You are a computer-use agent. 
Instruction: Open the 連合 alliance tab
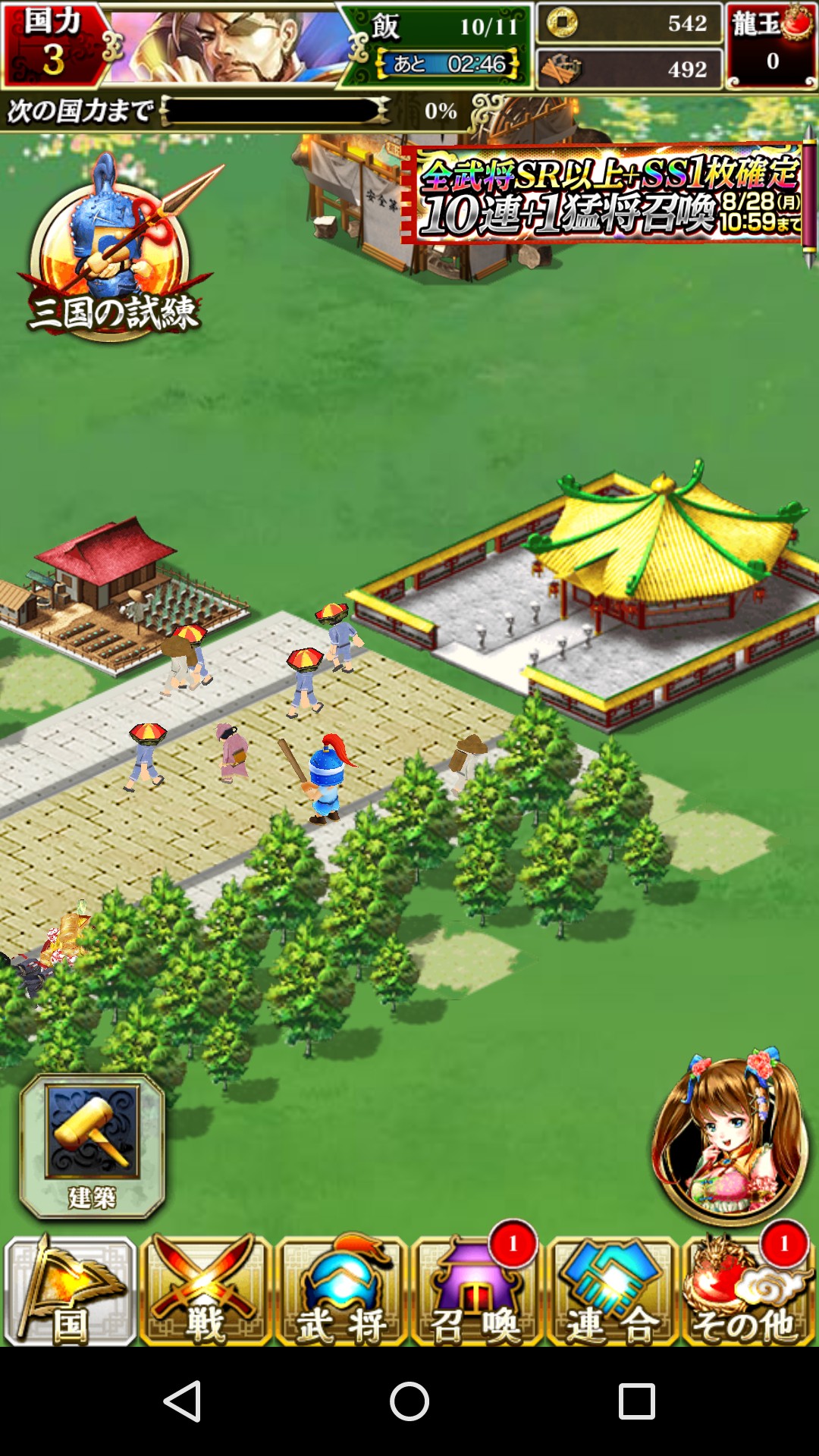click(x=613, y=1291)
